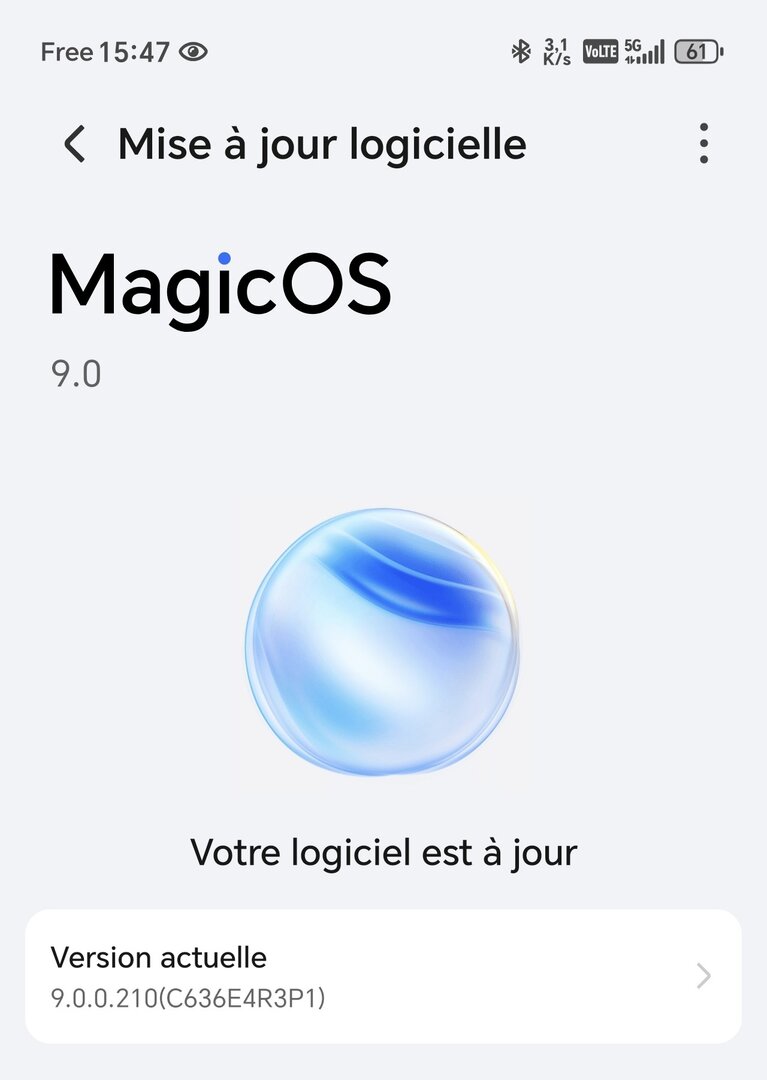Viewport: 767px width, 1080px height.
Task: Open Version actuelle details
Action: click(383, 976)
